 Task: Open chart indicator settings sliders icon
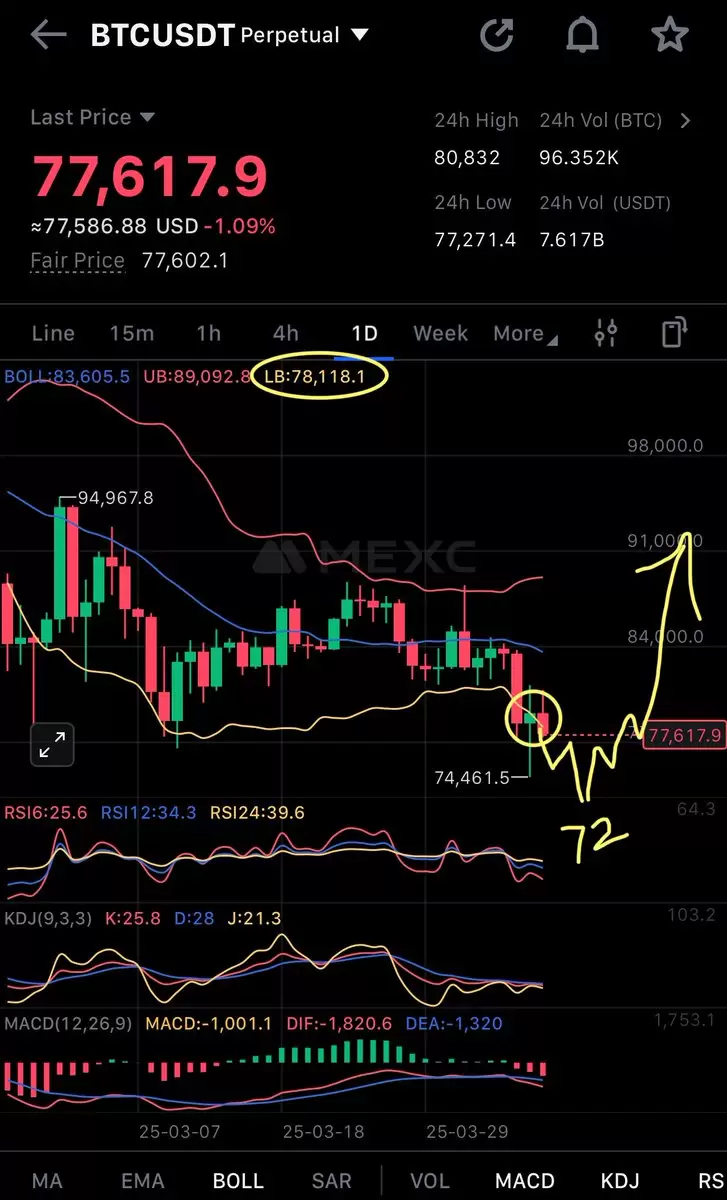(606, 333)
